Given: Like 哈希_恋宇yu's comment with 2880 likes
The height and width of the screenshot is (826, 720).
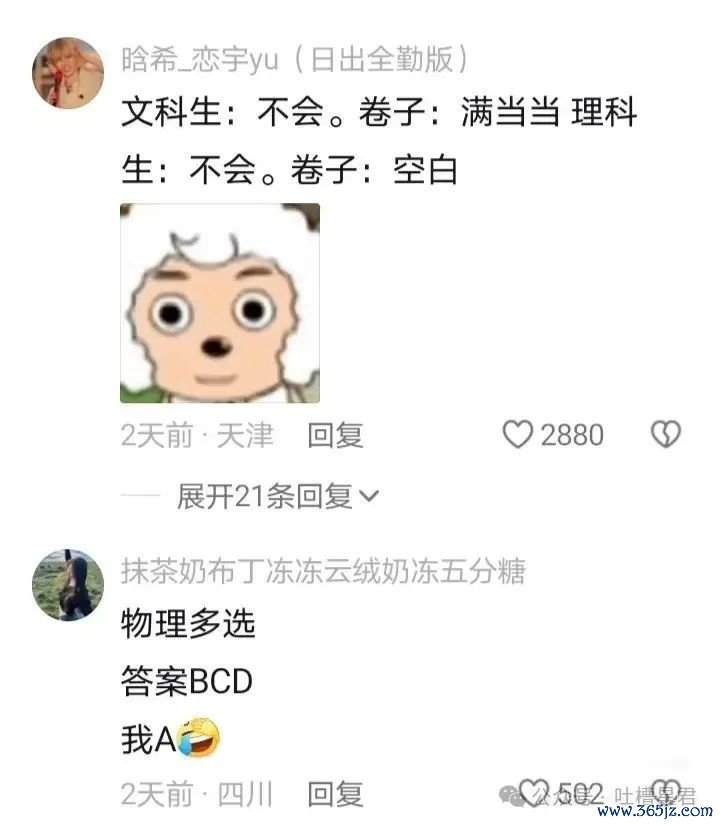Looking at the screenshot, I should pyautogui.click(x=517, y=435).
